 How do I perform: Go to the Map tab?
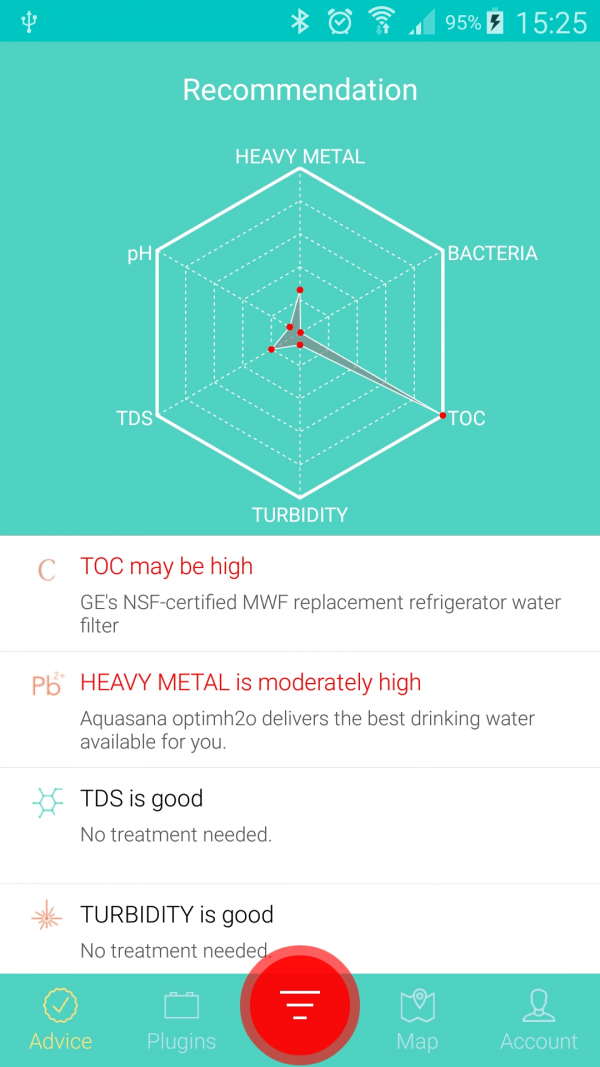(x=417, y=1020)
